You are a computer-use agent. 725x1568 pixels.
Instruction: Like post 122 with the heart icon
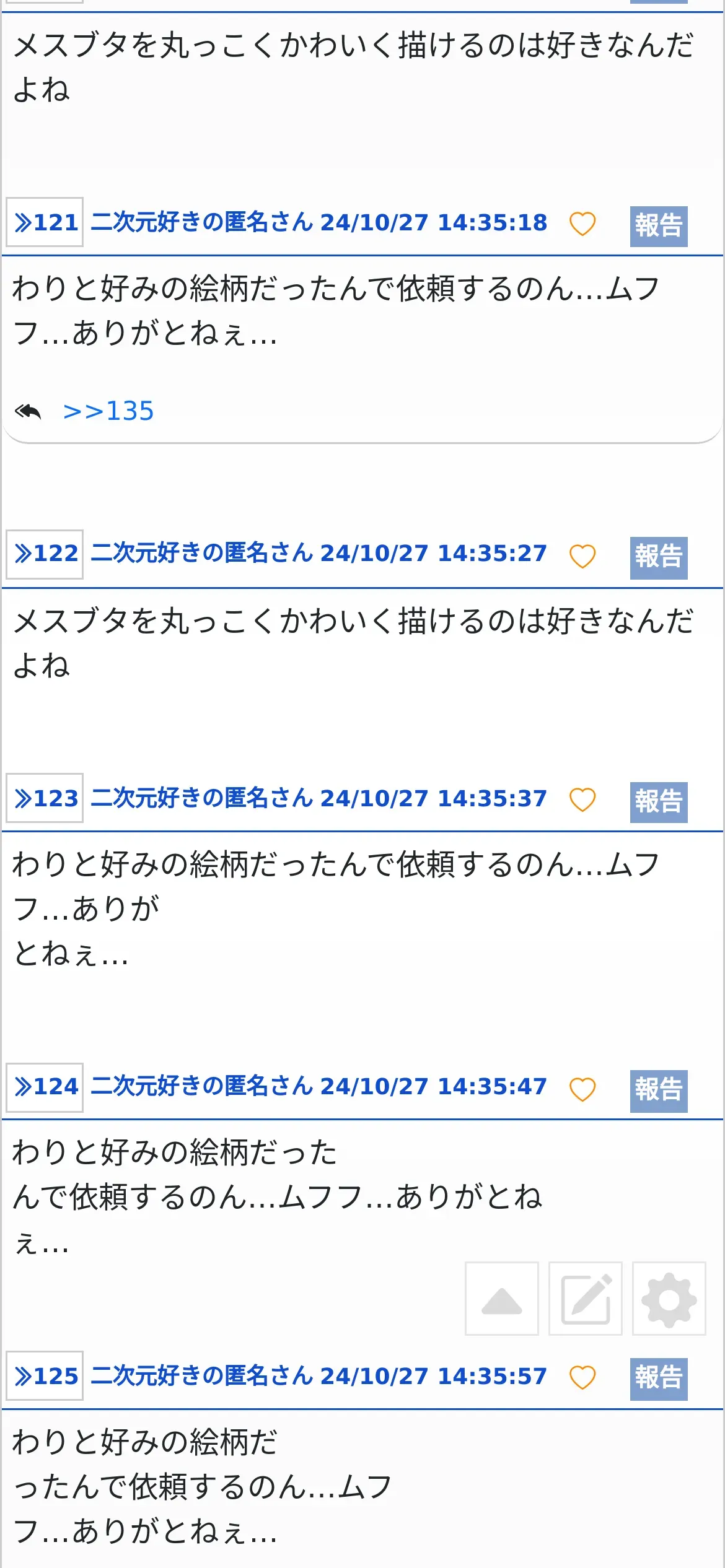[582, 556]
